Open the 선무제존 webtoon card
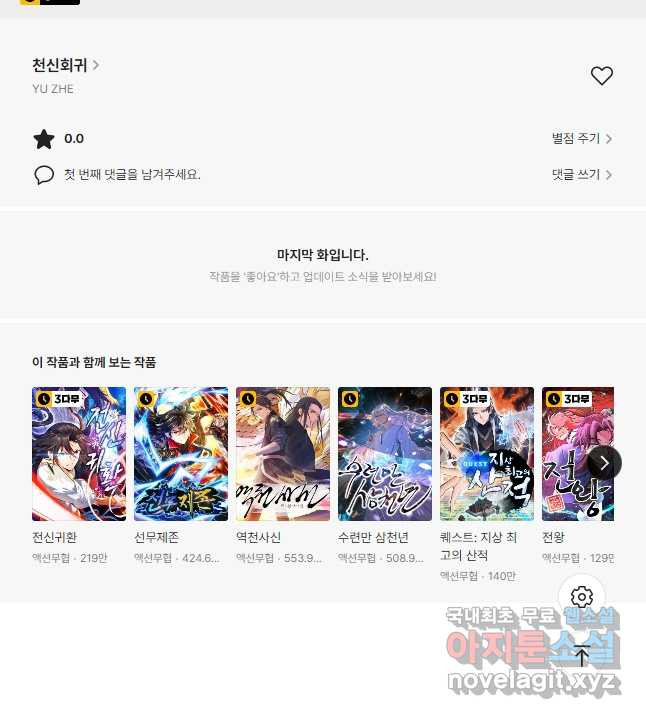Image resolution: width=646 pixels, height=719 pixels. 181,454
